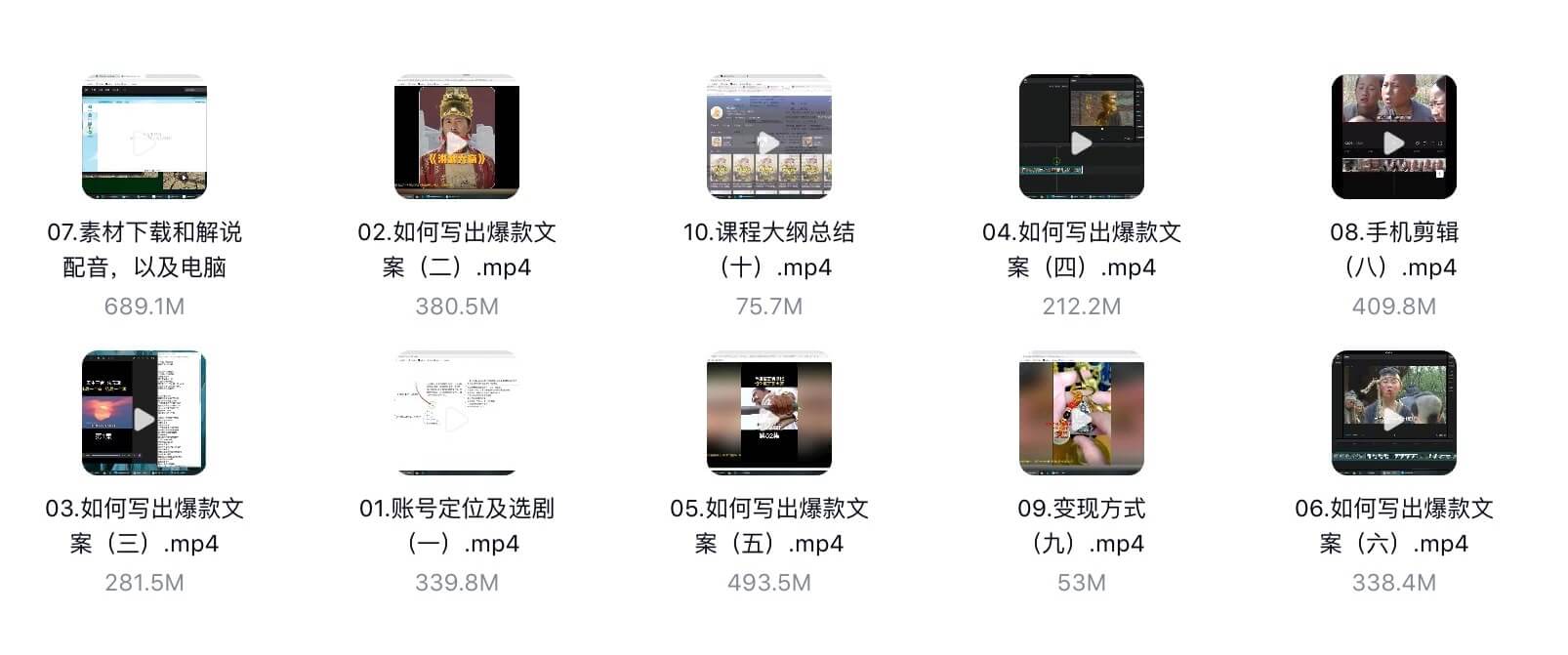Play 03.如何写出爆款文案（三）.mp4
Image resolution: width=1568 pixels, height=655 pixels.
click(144, 413)
